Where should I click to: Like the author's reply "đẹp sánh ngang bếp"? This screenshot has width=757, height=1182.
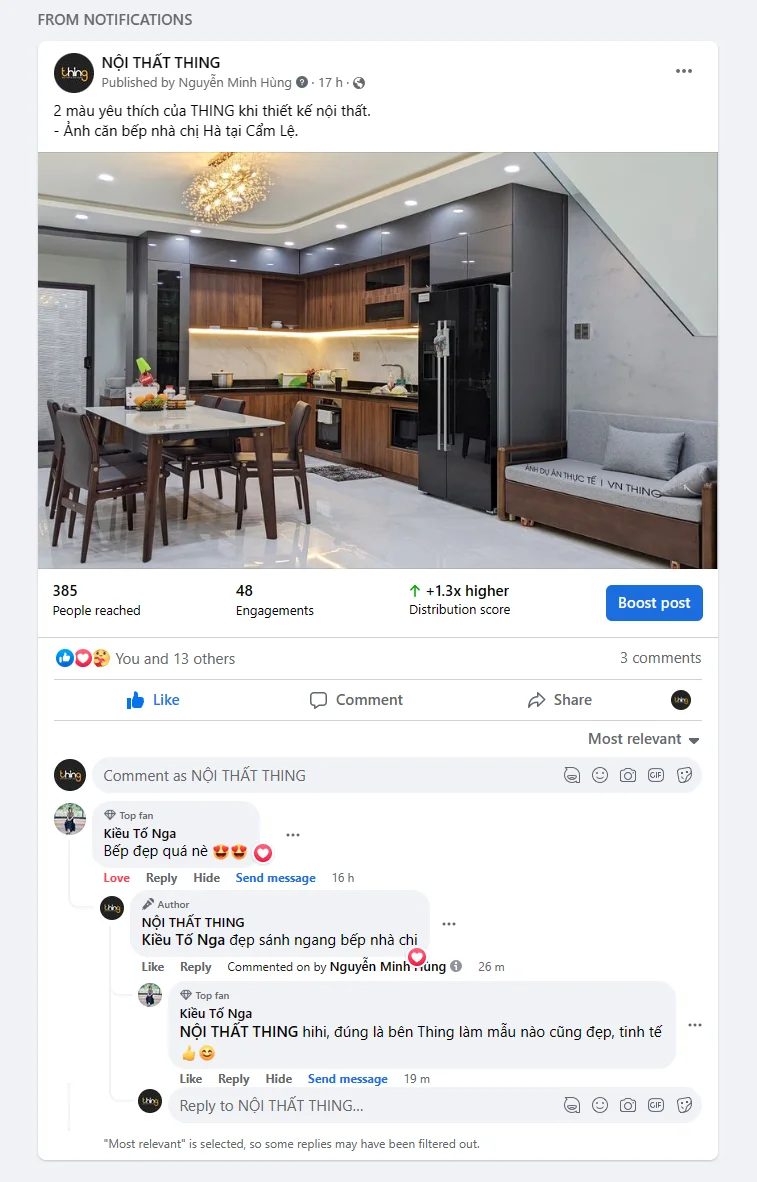point(153,967)
